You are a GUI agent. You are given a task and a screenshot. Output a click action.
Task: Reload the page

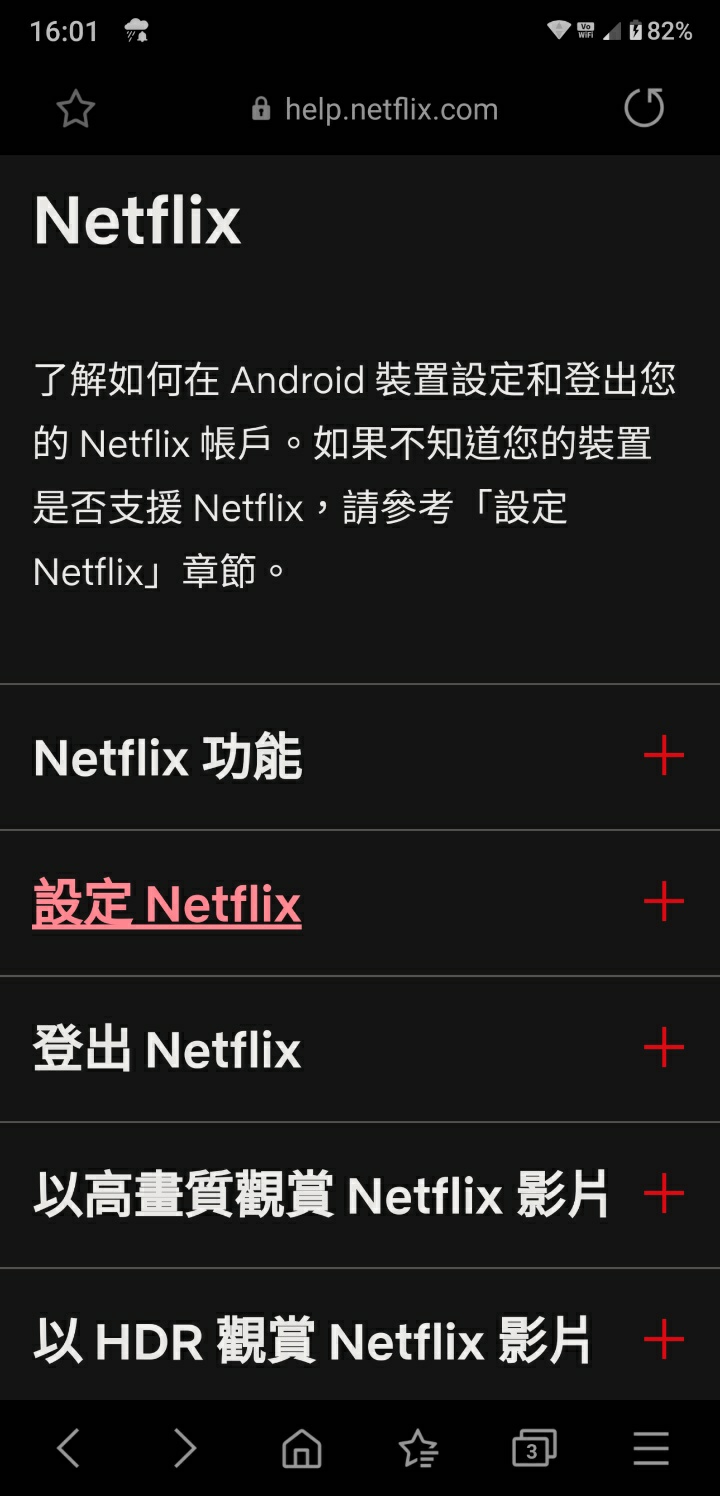point(644,108)
